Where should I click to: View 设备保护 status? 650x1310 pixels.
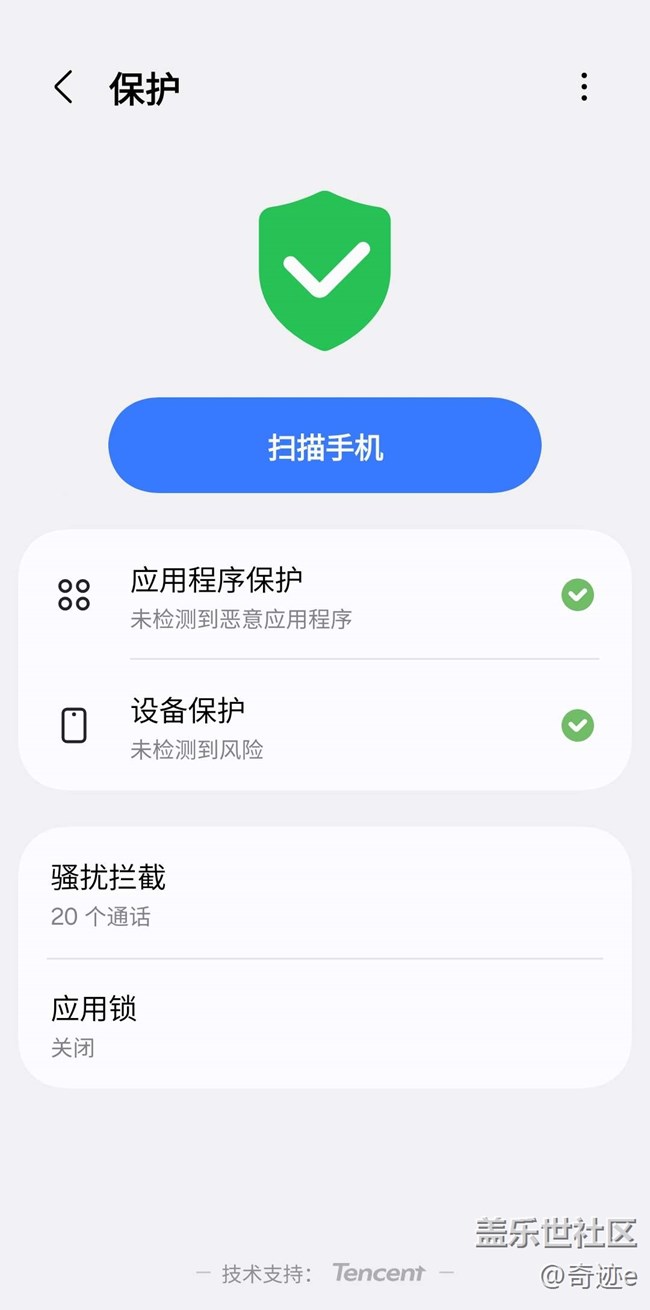325,725
